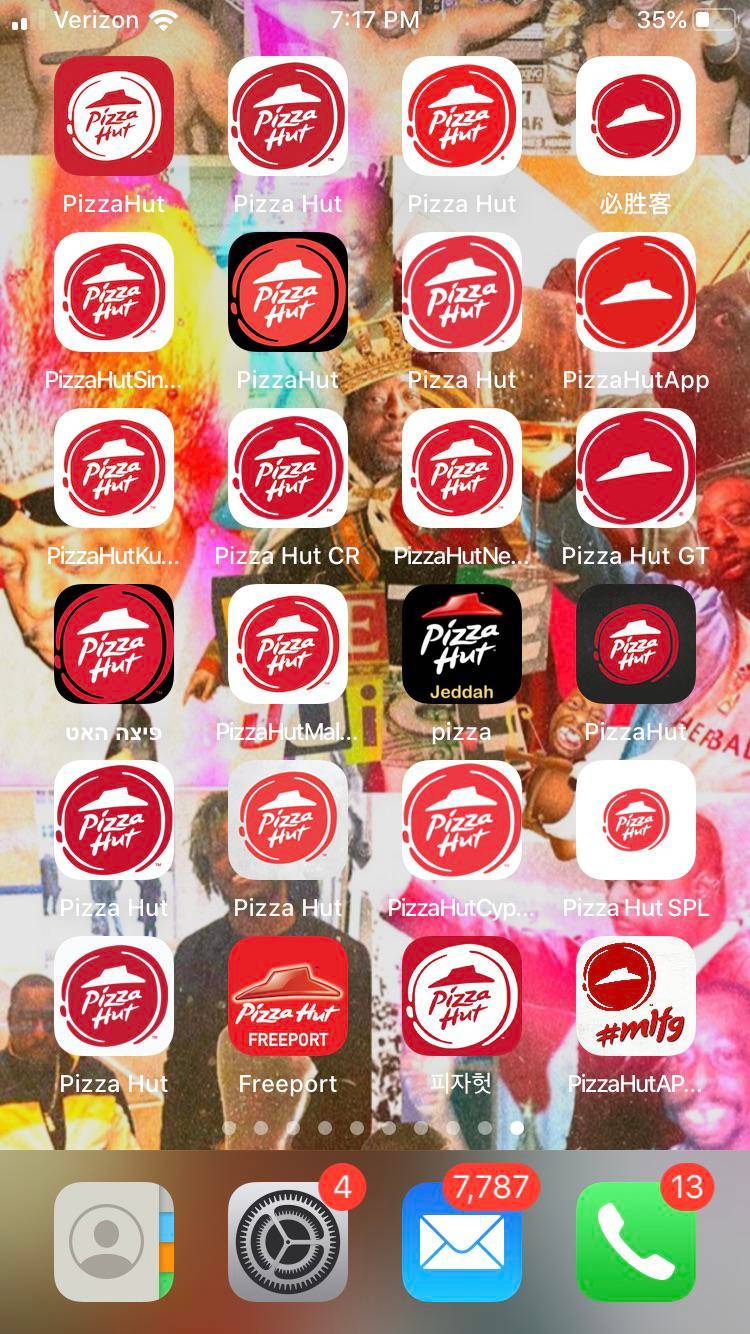Open the #mlfg PizzaHutAP app
The image size is (750, 1334).
click(635, 996)
